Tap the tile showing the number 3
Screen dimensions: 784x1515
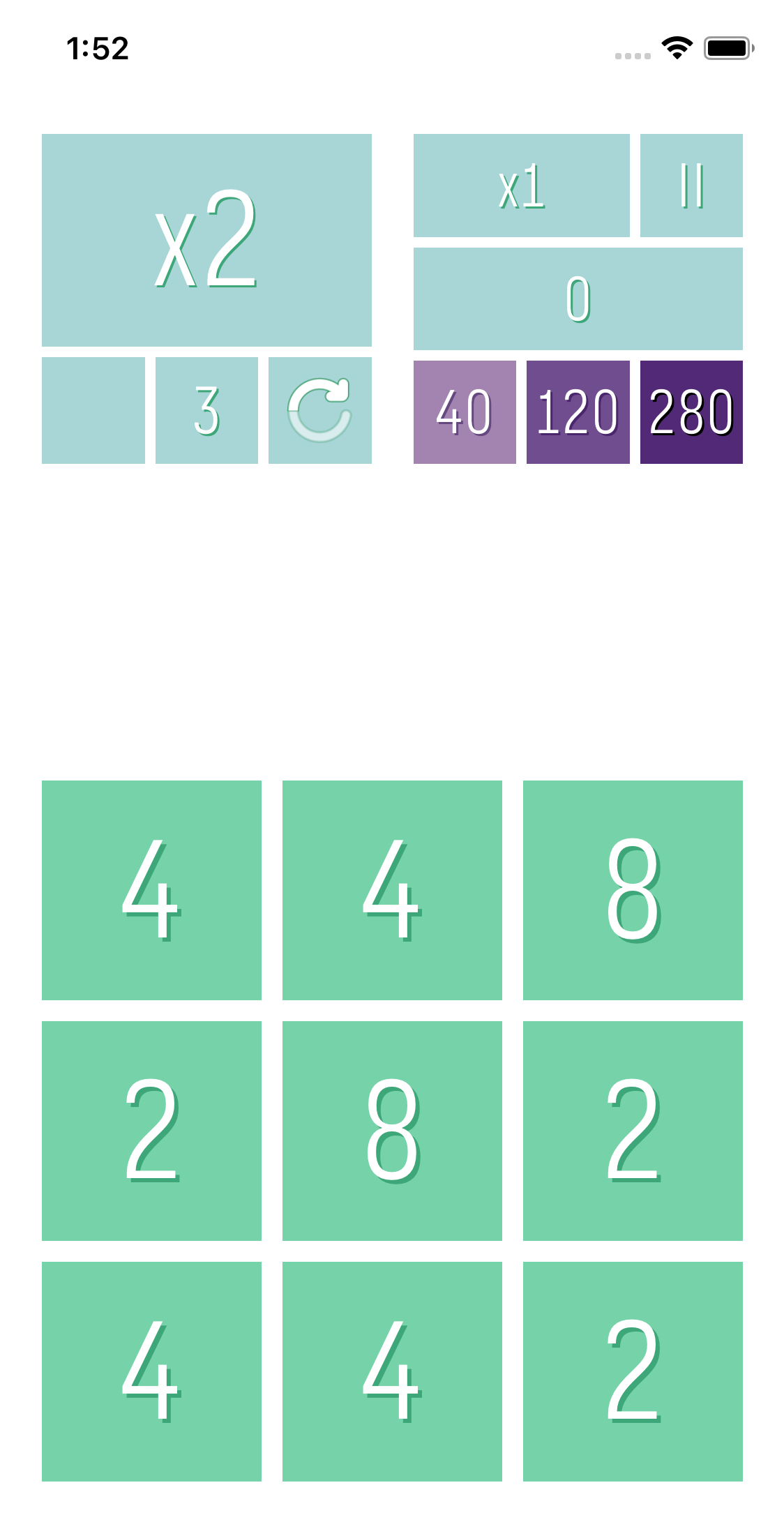[206, 411]
